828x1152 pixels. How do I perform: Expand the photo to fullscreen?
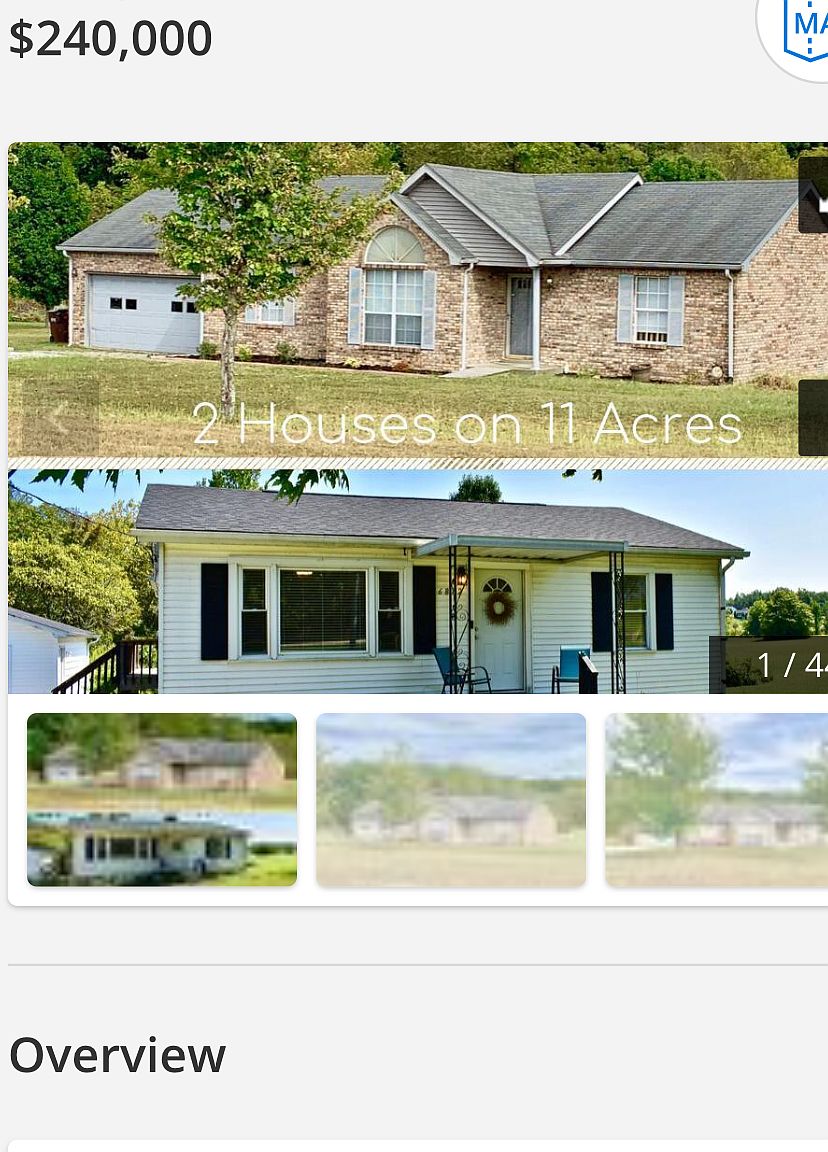(x=813, y=195)
